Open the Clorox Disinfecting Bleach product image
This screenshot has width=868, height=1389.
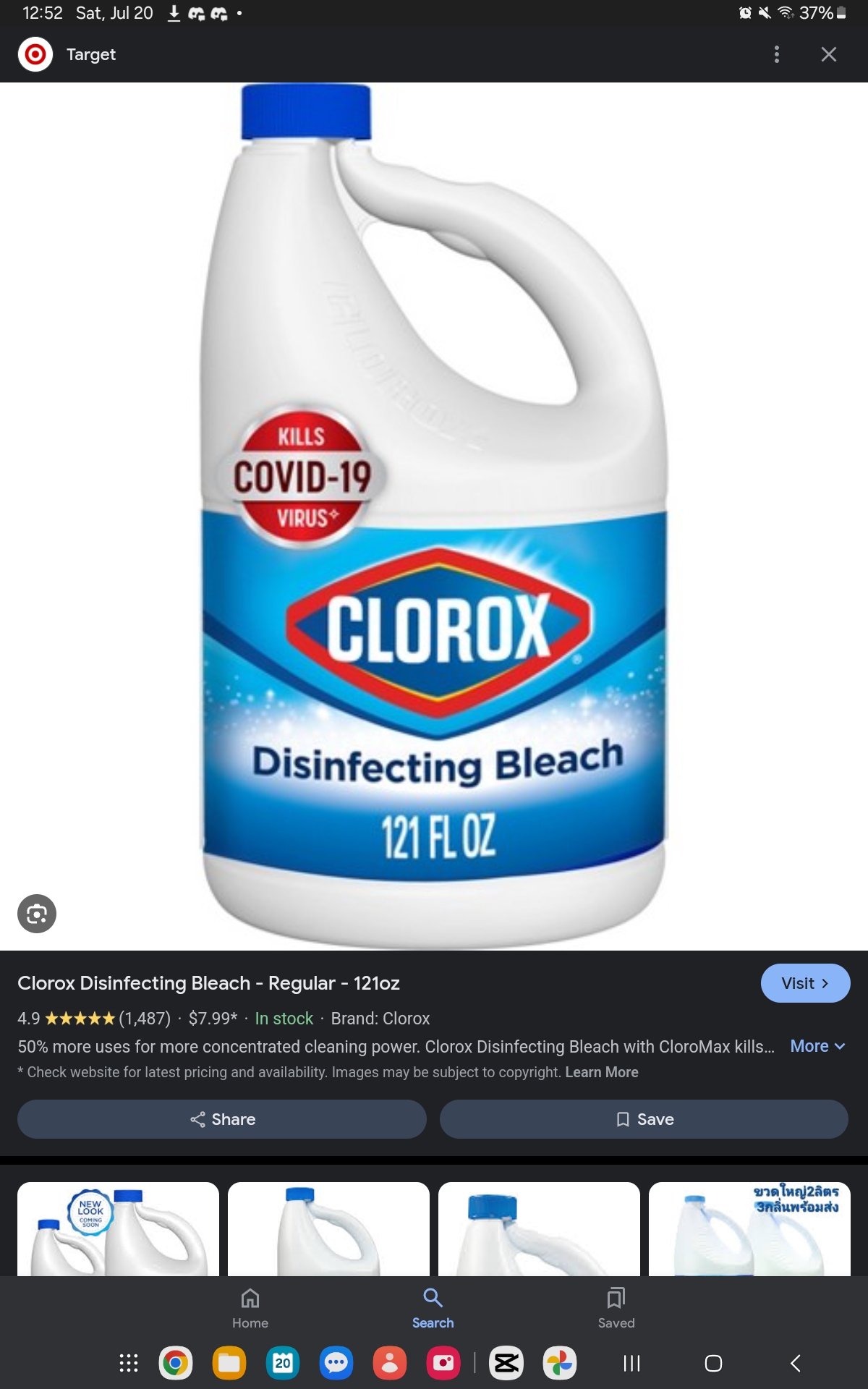click(434, 515)
